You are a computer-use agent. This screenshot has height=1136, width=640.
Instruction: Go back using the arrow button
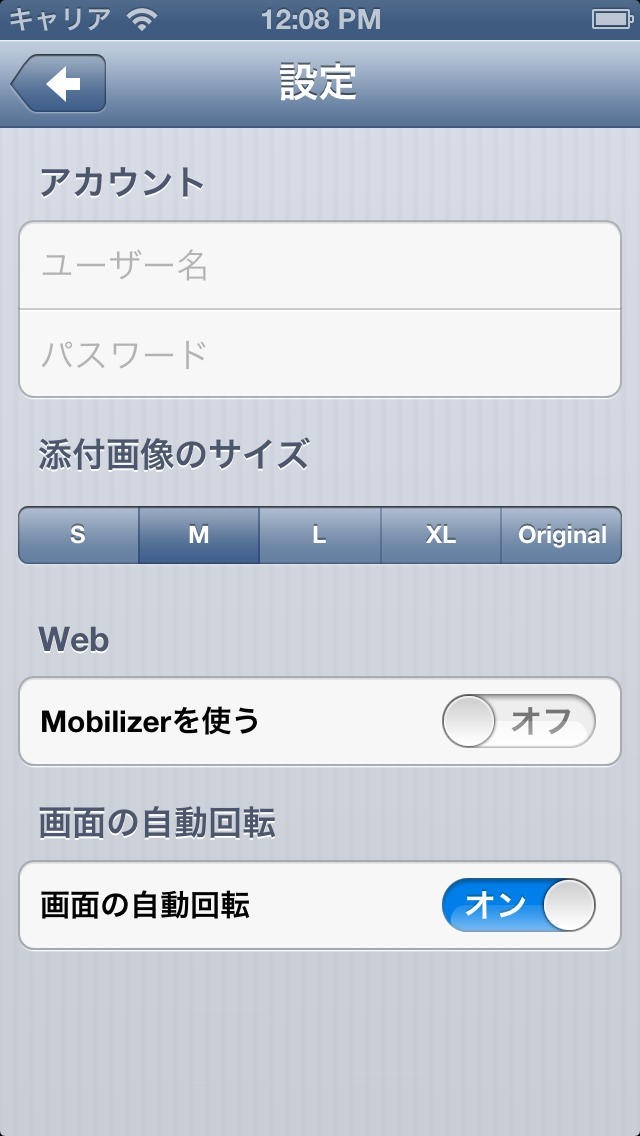(59, 83)
